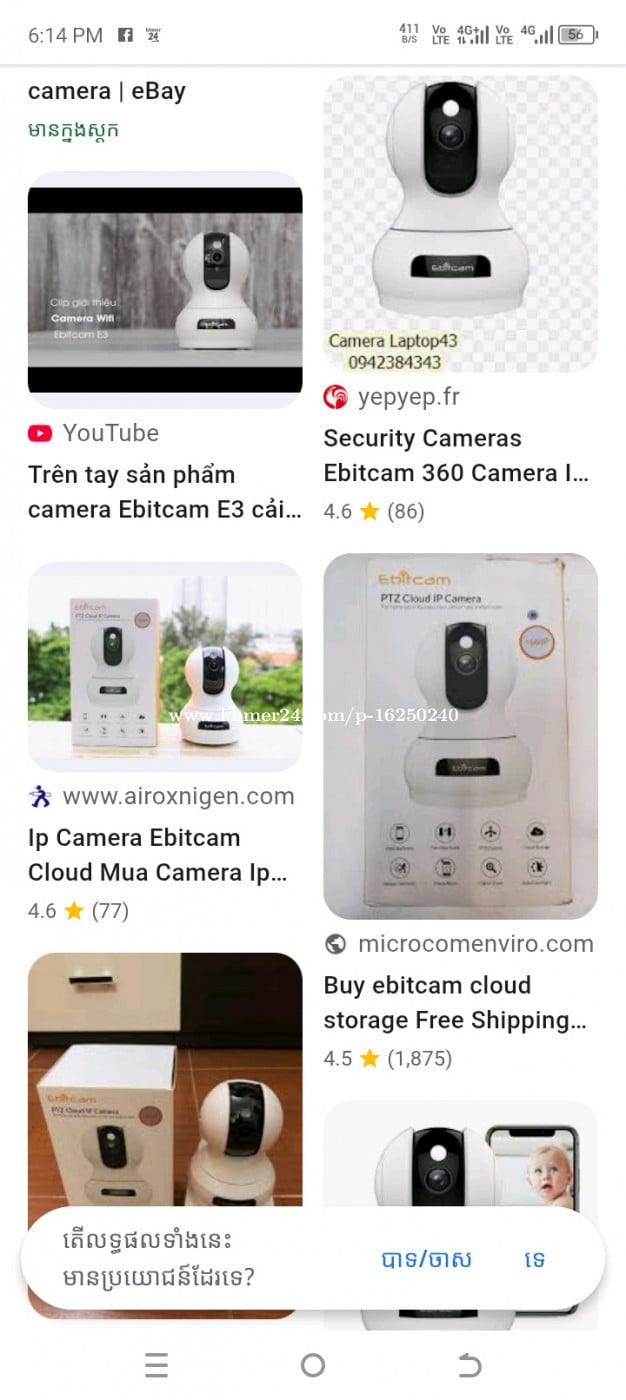Answer បាទ/ចាស to the feedback prompt
The width and height of the screenshot is (626, 1400).
pyautogui.click(x=426, y=1259)
